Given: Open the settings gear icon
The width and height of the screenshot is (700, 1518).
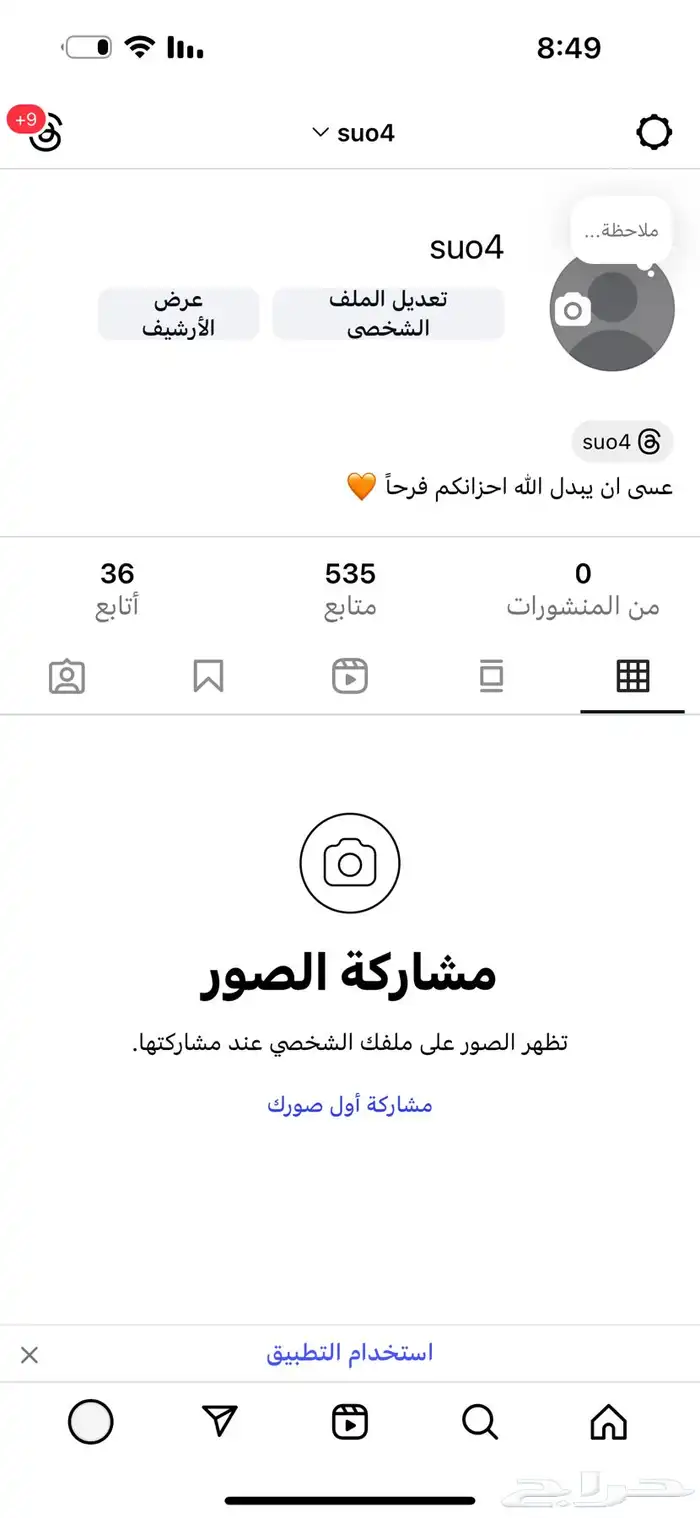Looking at the screenshot, I should point(653,133).
